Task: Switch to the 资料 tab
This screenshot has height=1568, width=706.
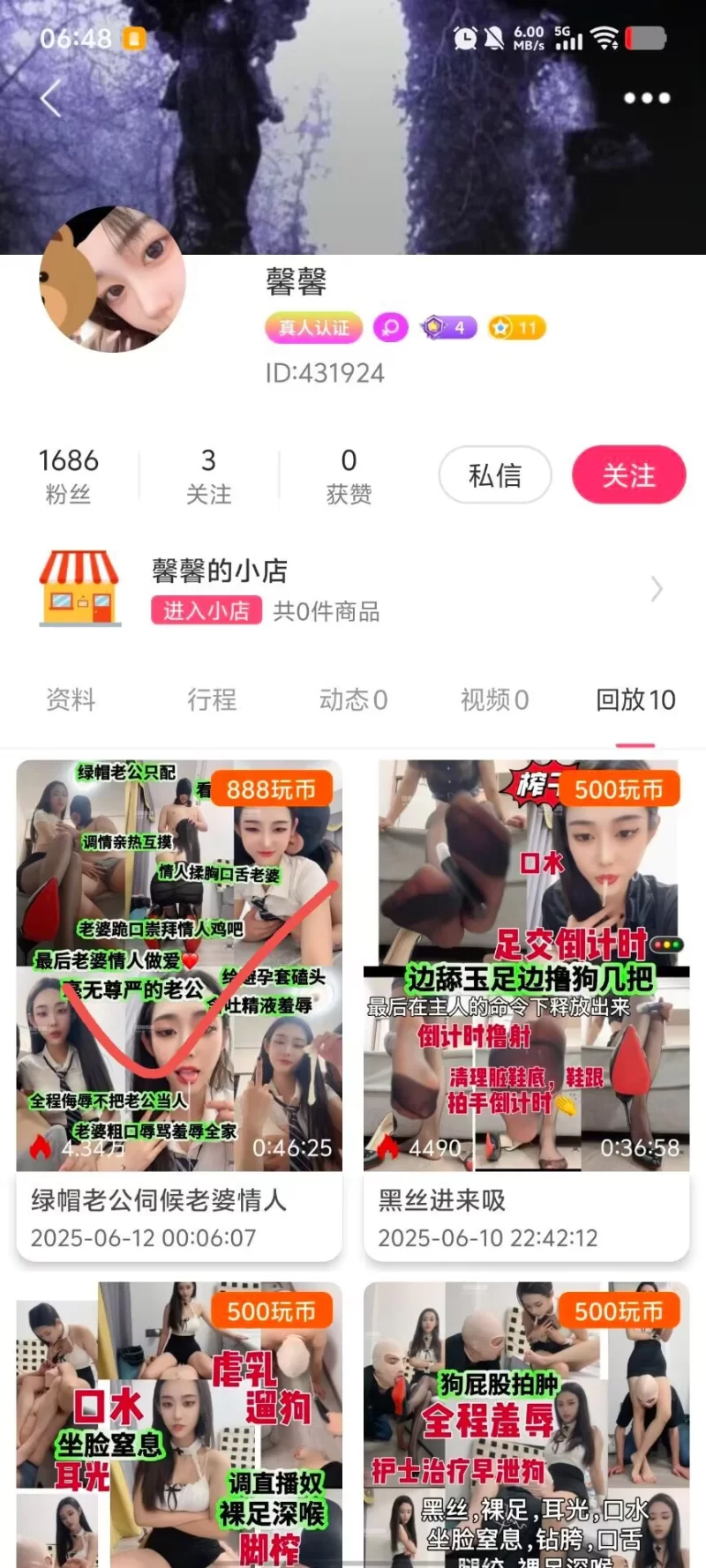Action: coord(71,700)
